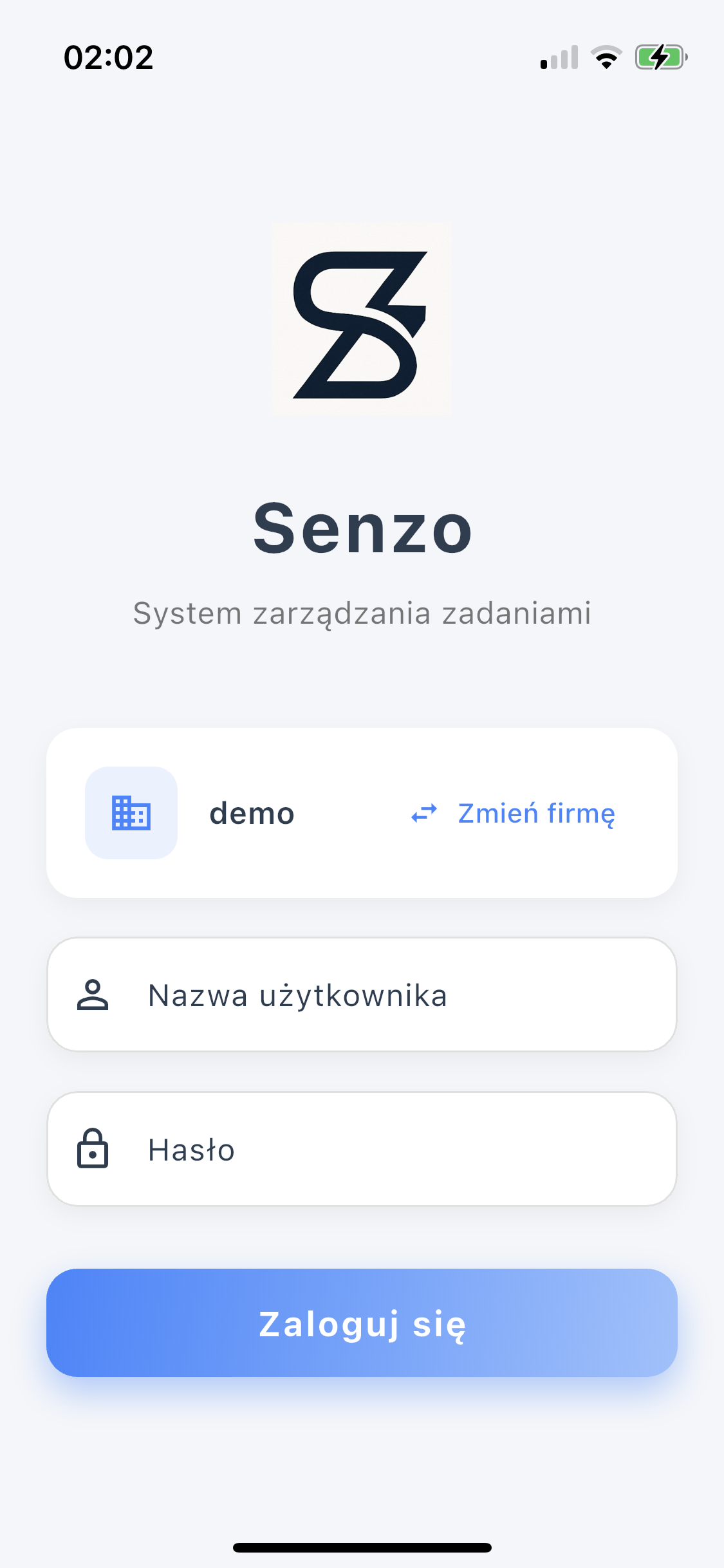724x1568 pixels.
Task: Click the blue rounded icon background tile
Action: pos(131,812)
